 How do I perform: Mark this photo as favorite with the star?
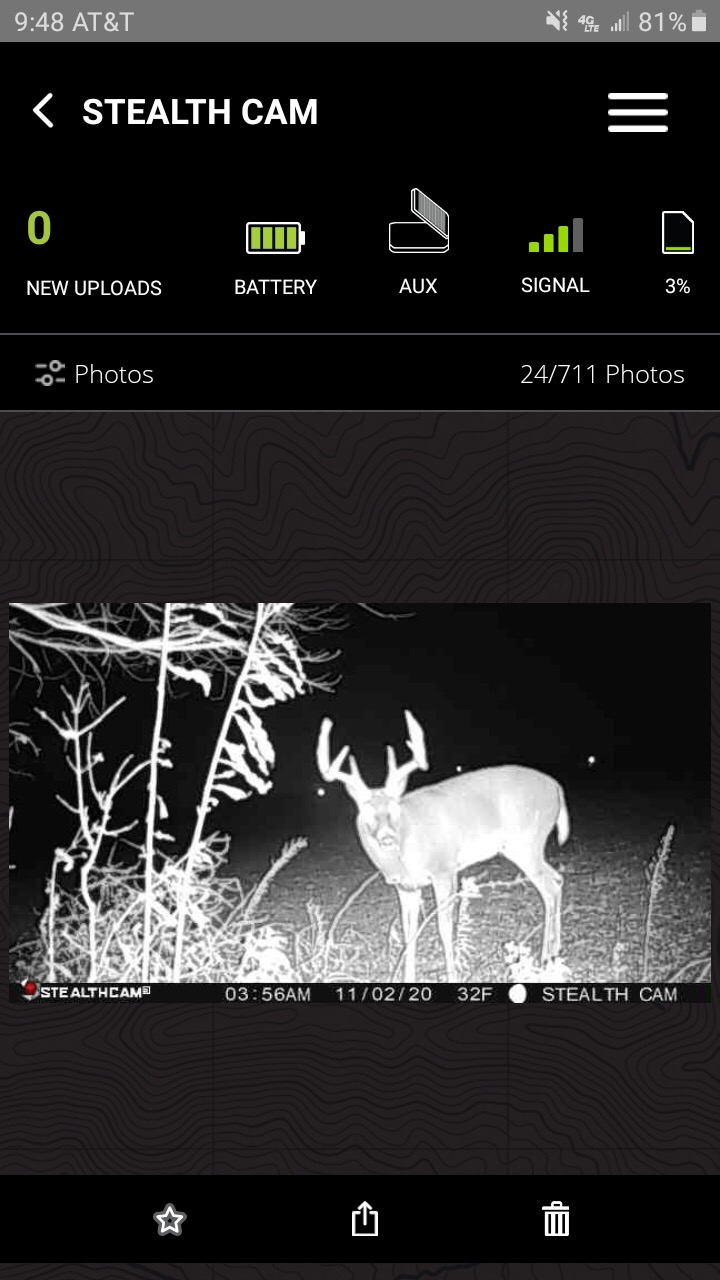tap(169, 1220)
